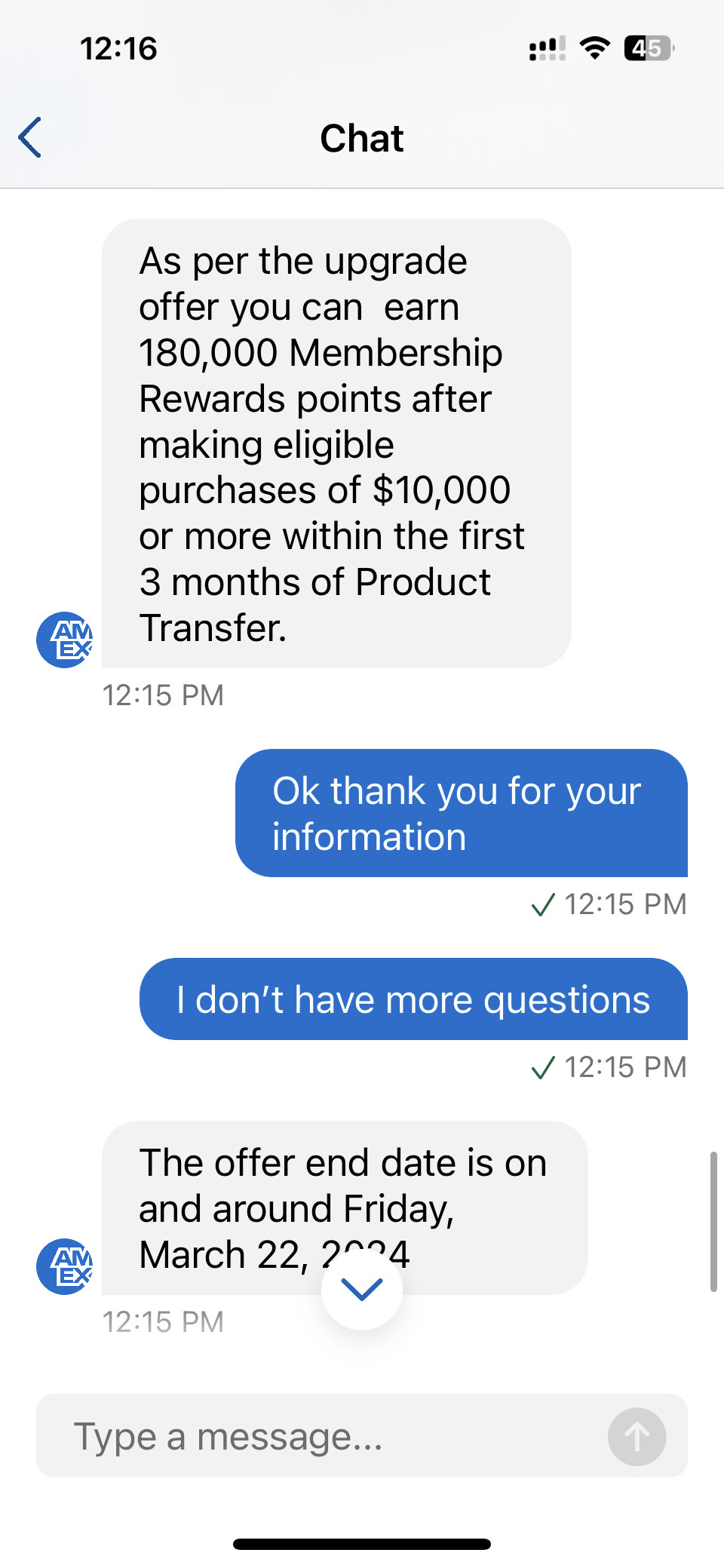
Task: Tap the Amex avatar next to the upgrade message
Action: click(x=63, y=640)
